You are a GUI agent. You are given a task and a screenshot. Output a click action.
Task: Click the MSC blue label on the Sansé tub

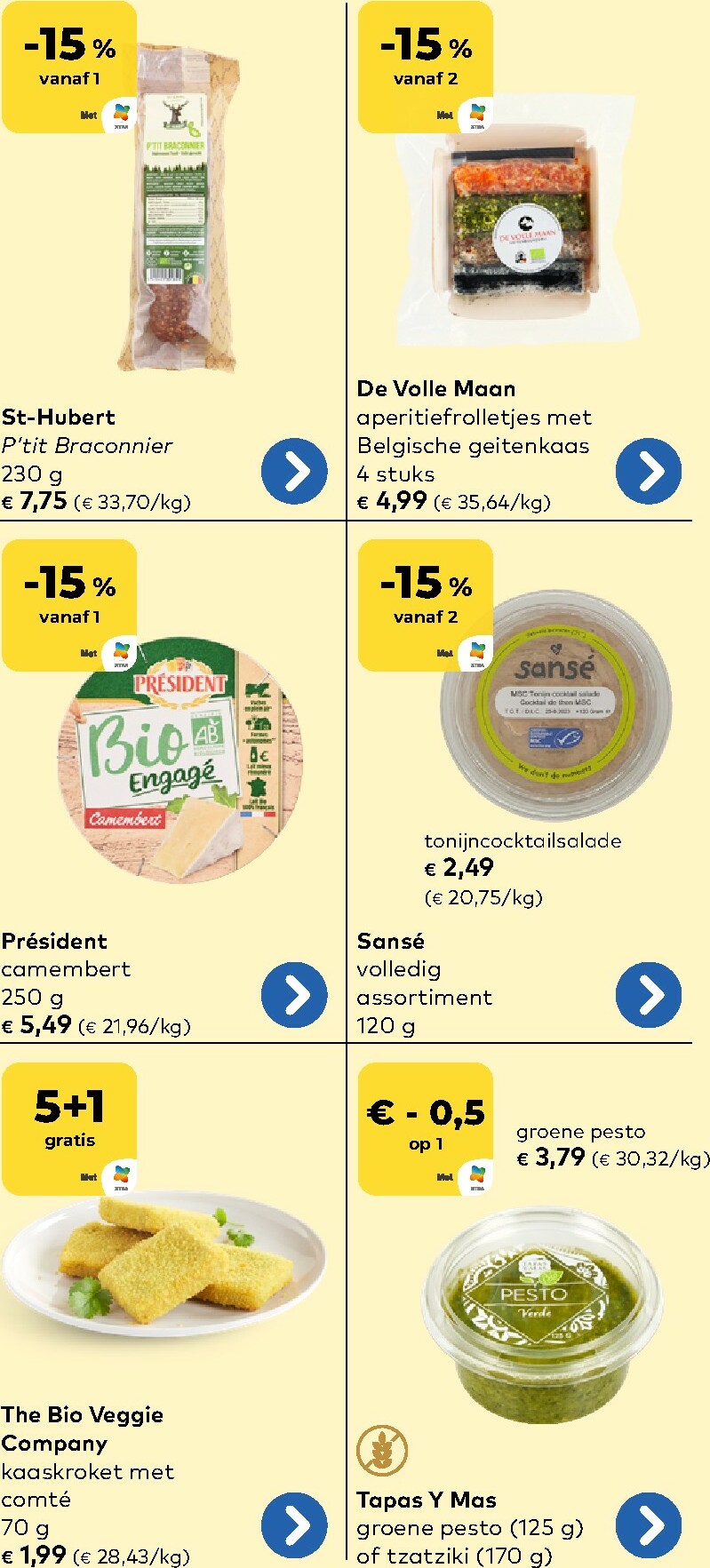[x=553, y=737]
